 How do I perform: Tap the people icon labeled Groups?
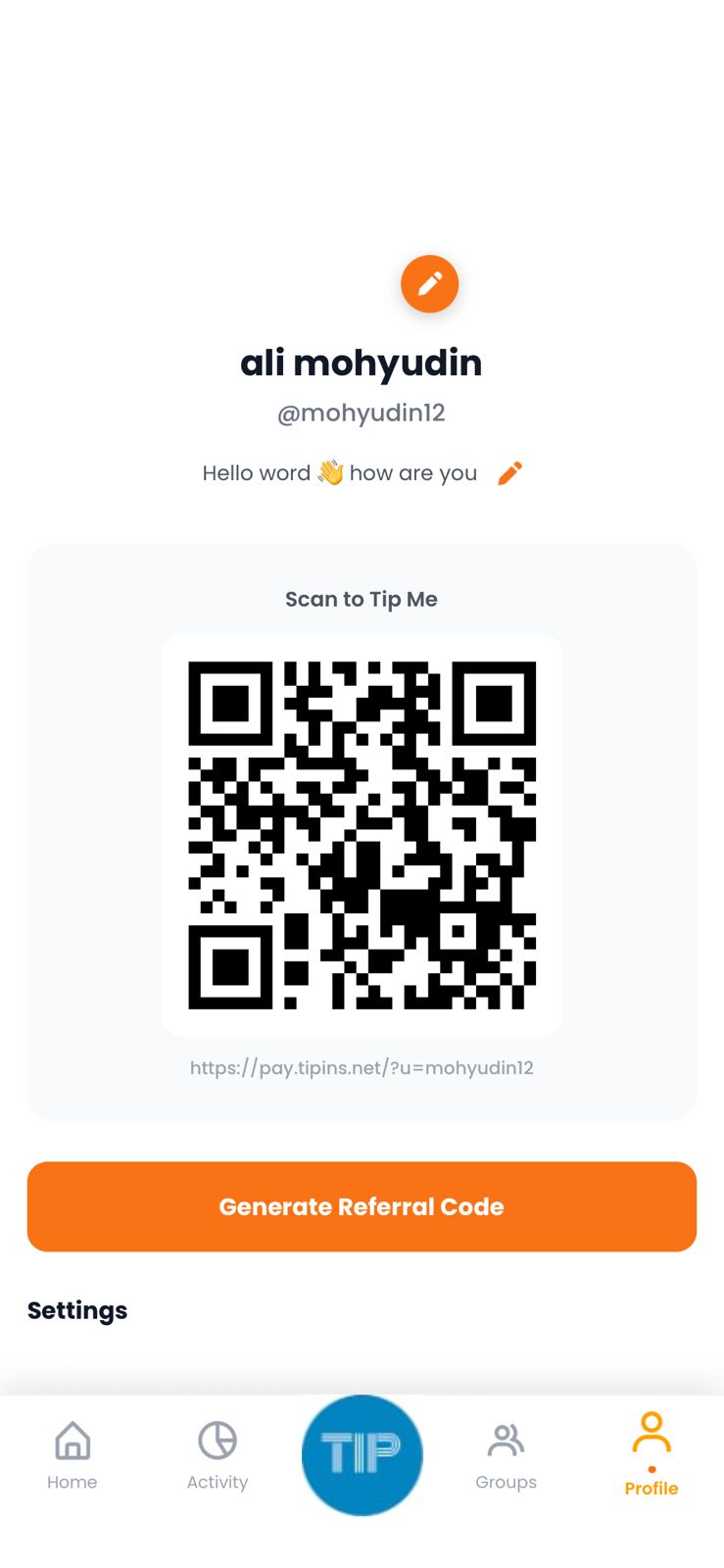tap(506, 1441)
